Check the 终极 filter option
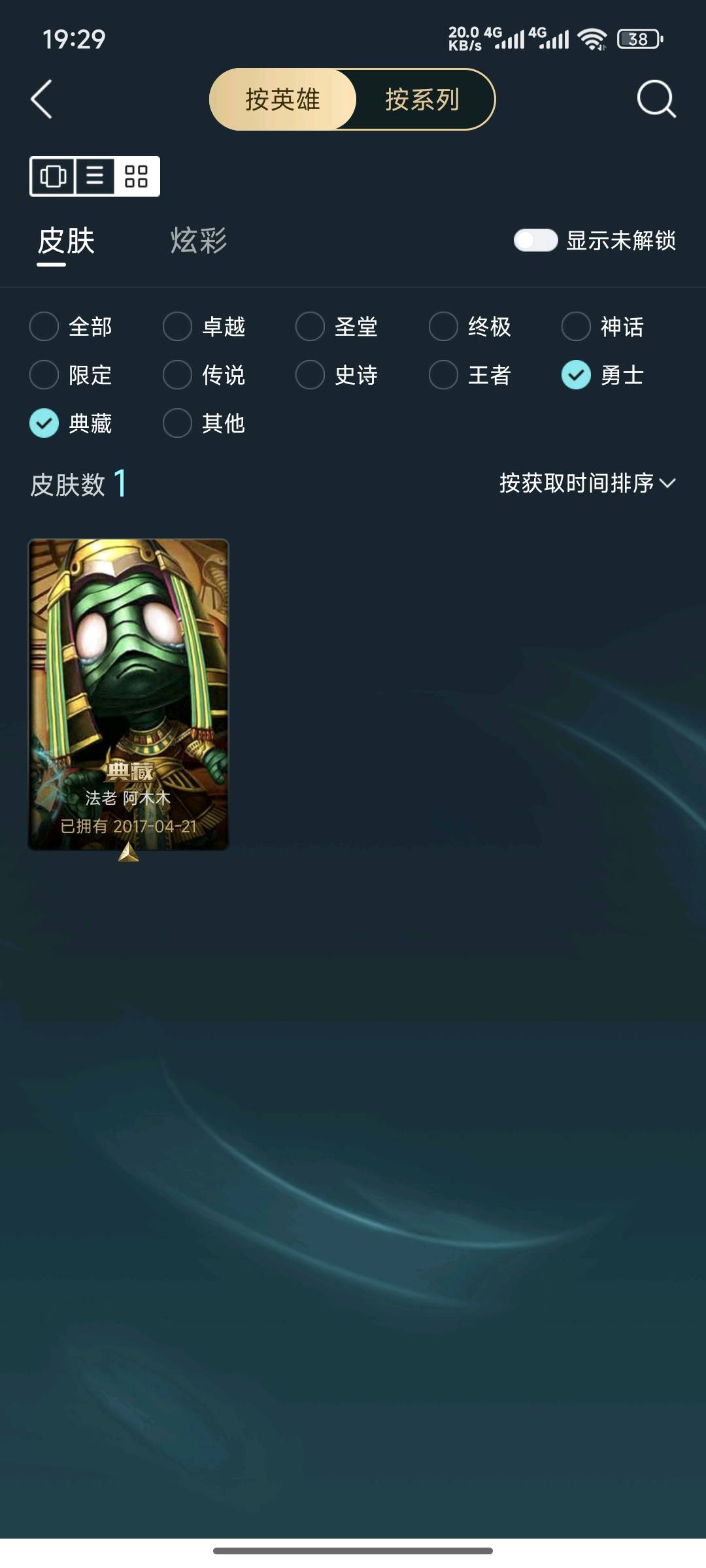Image resolution: width=706 pixels, height=1568 pixels. pos(443,327)
